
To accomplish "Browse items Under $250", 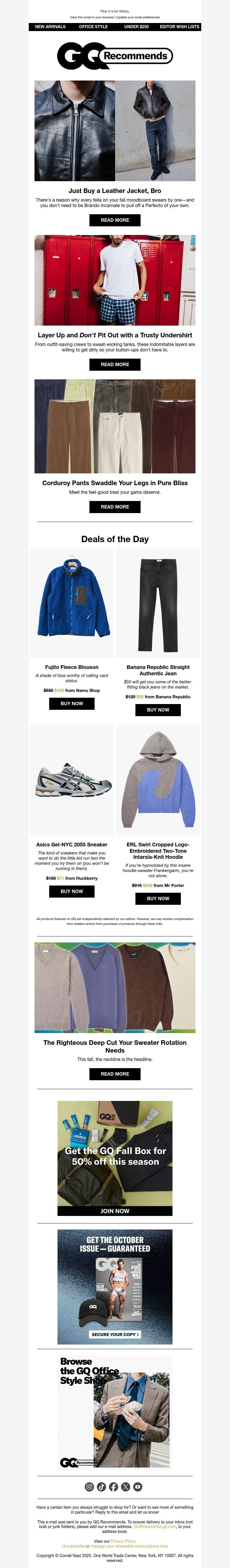I will 136,27.
